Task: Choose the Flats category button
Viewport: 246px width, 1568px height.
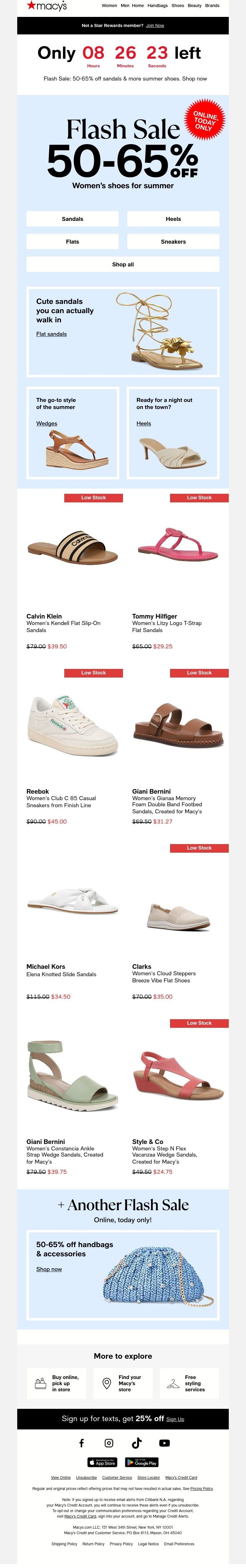Action: click(x=73, y=242)
